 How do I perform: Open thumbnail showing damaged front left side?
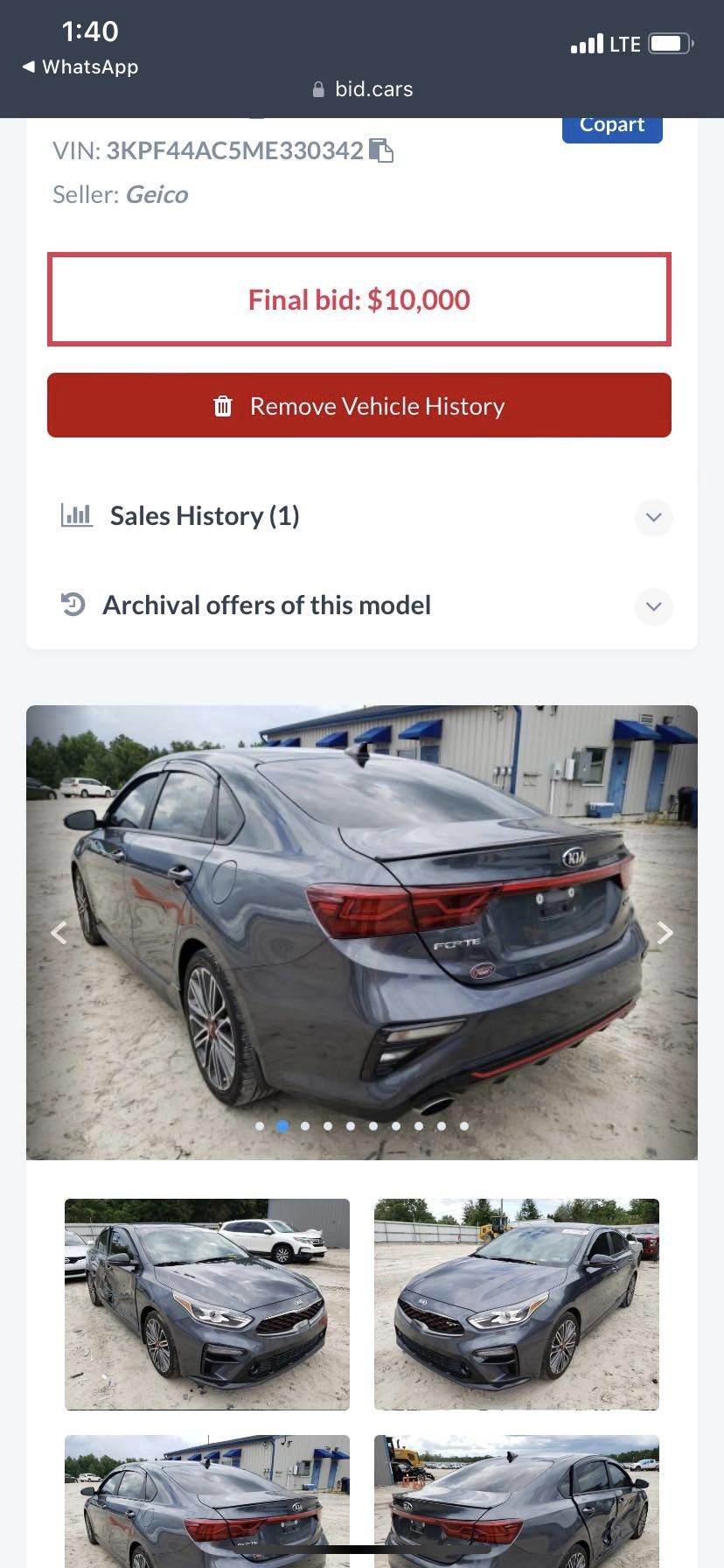(x=207, y=1304)
